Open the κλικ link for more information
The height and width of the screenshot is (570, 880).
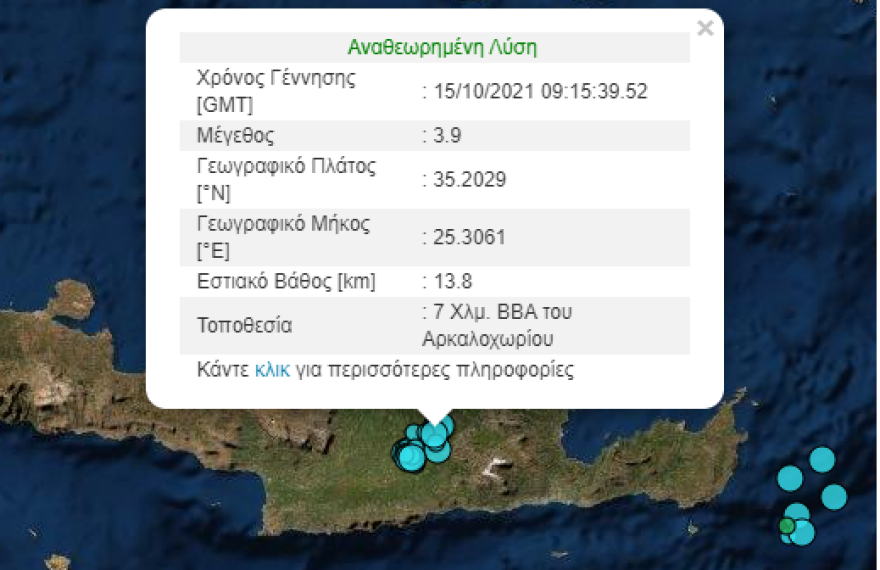[272, 370]
